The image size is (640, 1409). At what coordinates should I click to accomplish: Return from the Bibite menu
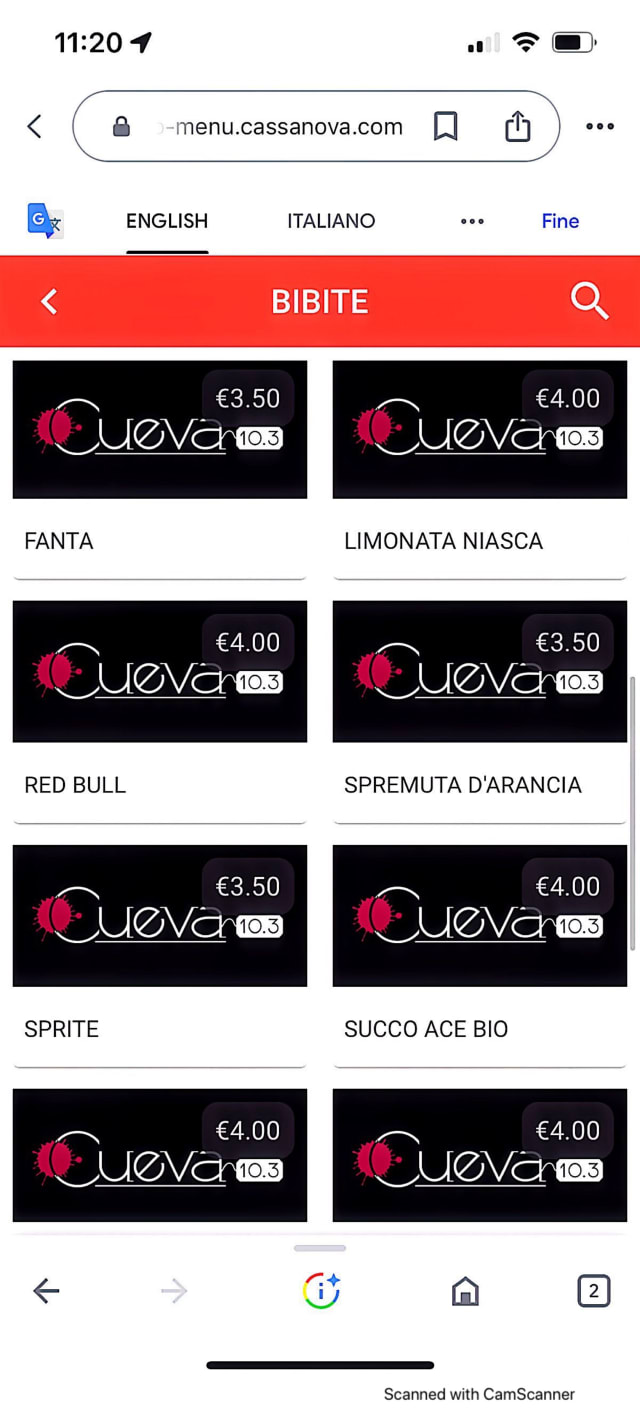[x=49, y=301]
